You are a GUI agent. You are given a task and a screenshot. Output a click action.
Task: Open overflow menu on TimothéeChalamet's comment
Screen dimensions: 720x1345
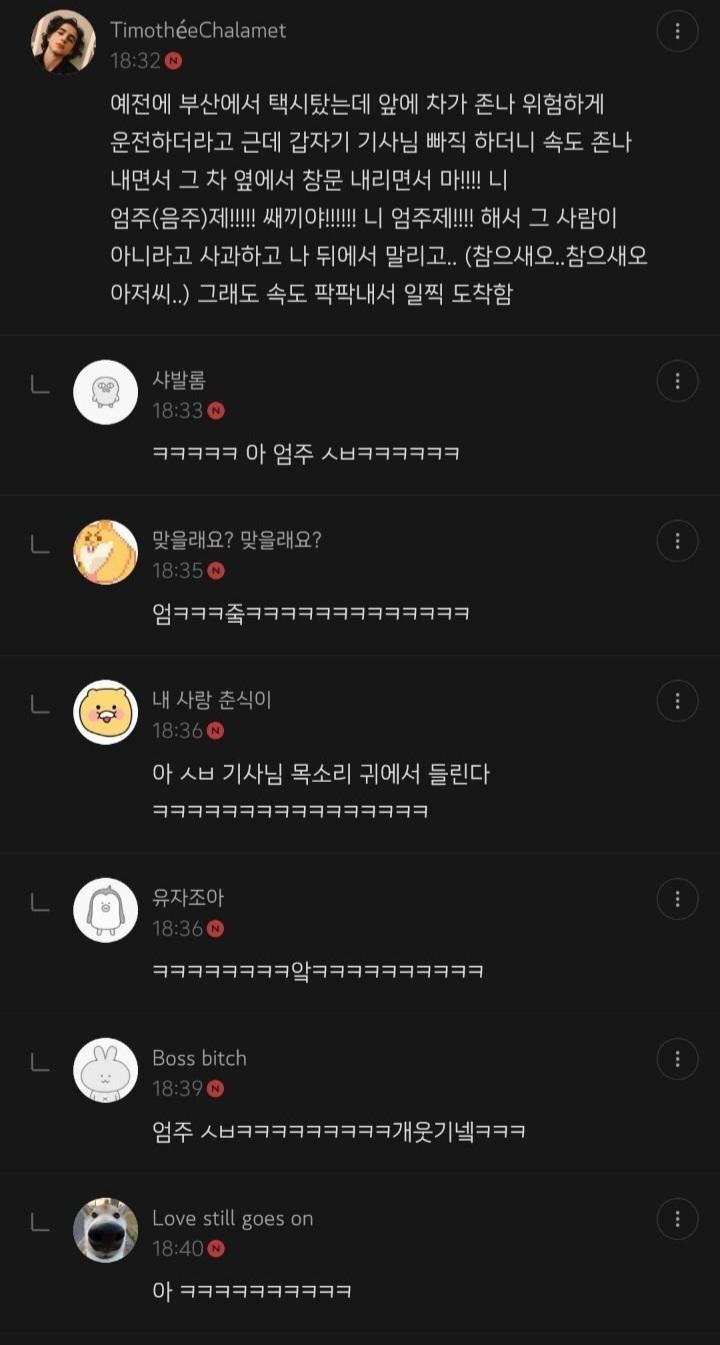[677, 32]
